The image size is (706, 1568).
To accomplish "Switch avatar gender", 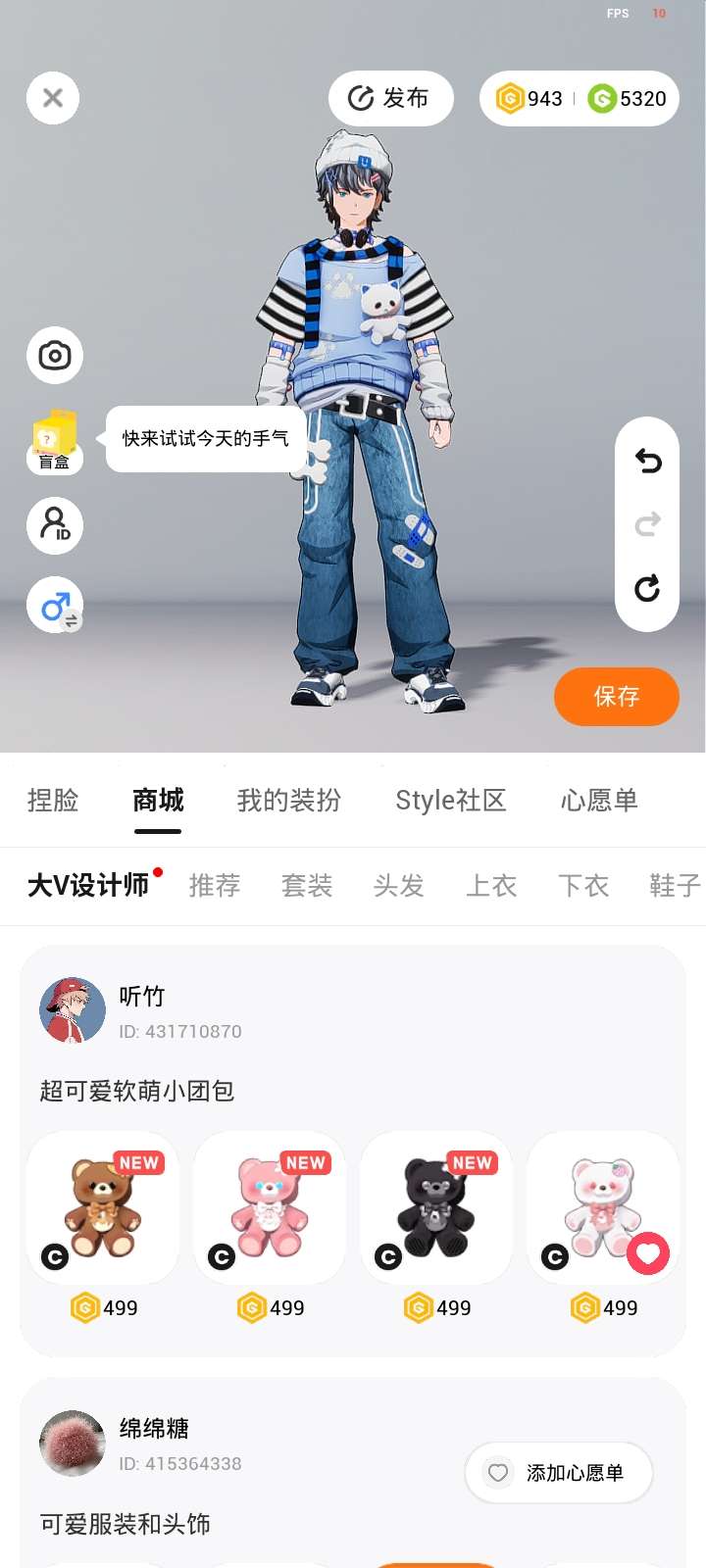I will tap(55, 606).
